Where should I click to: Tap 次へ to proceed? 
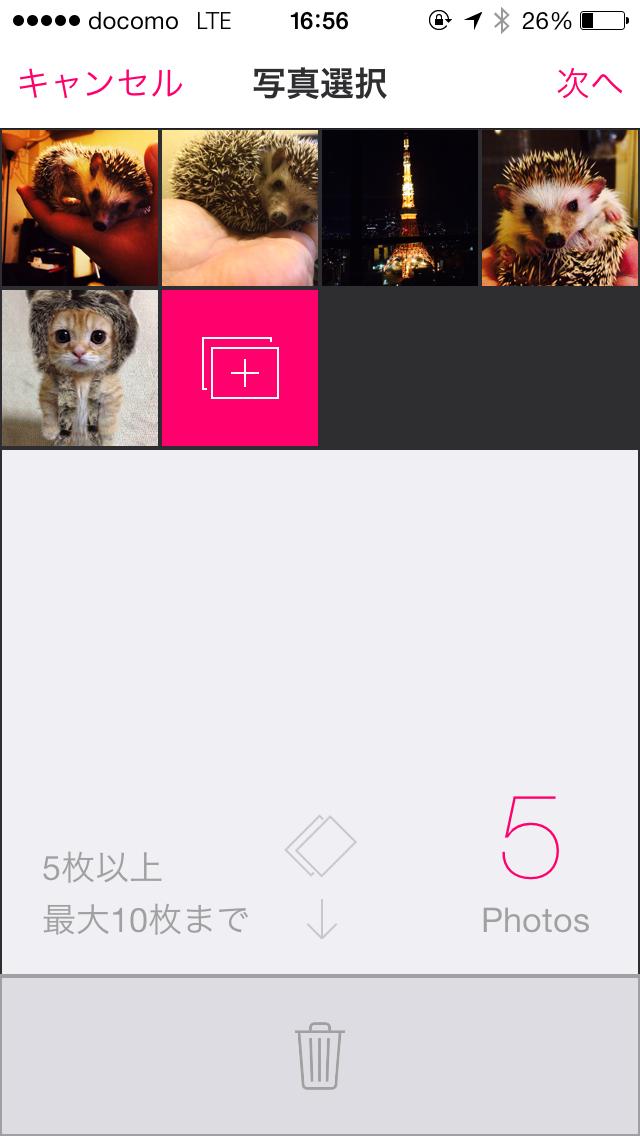(x=590, y=84)
